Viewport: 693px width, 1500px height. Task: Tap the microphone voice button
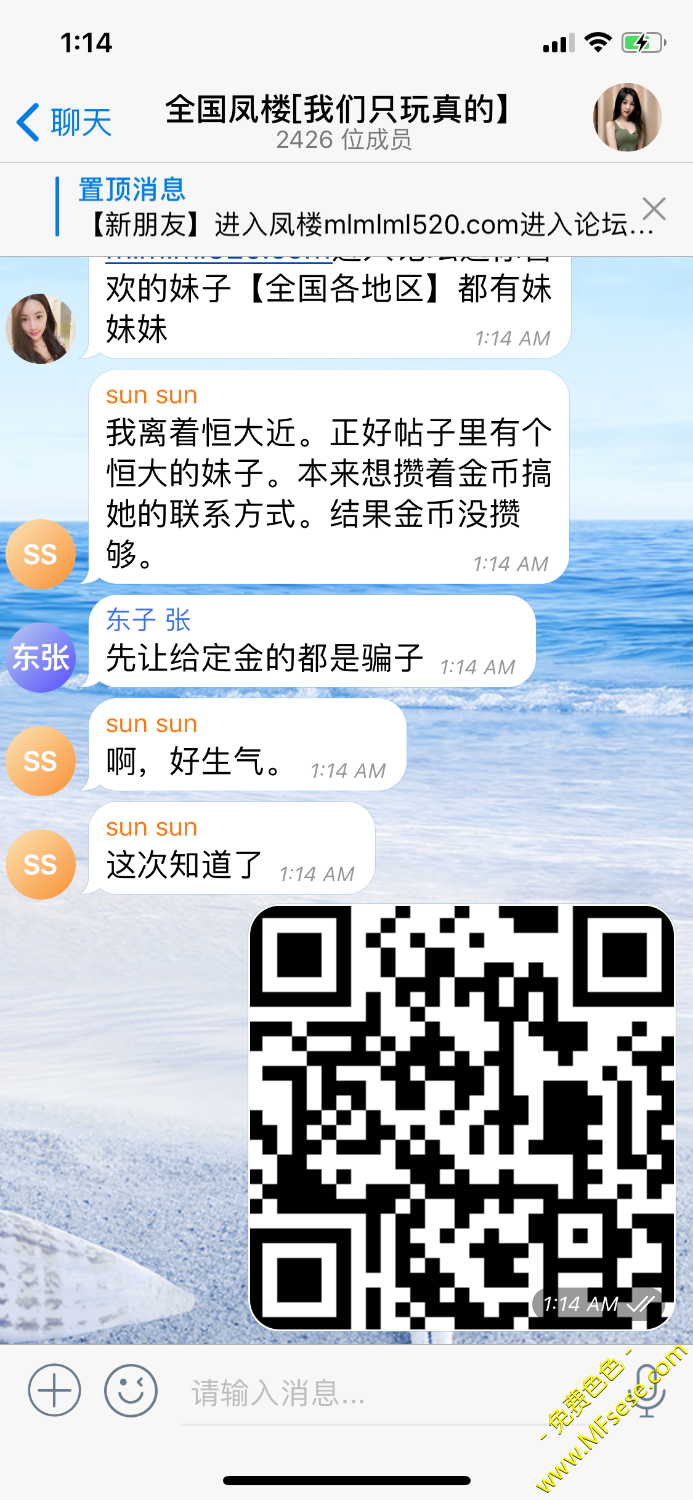[647, 1390]
